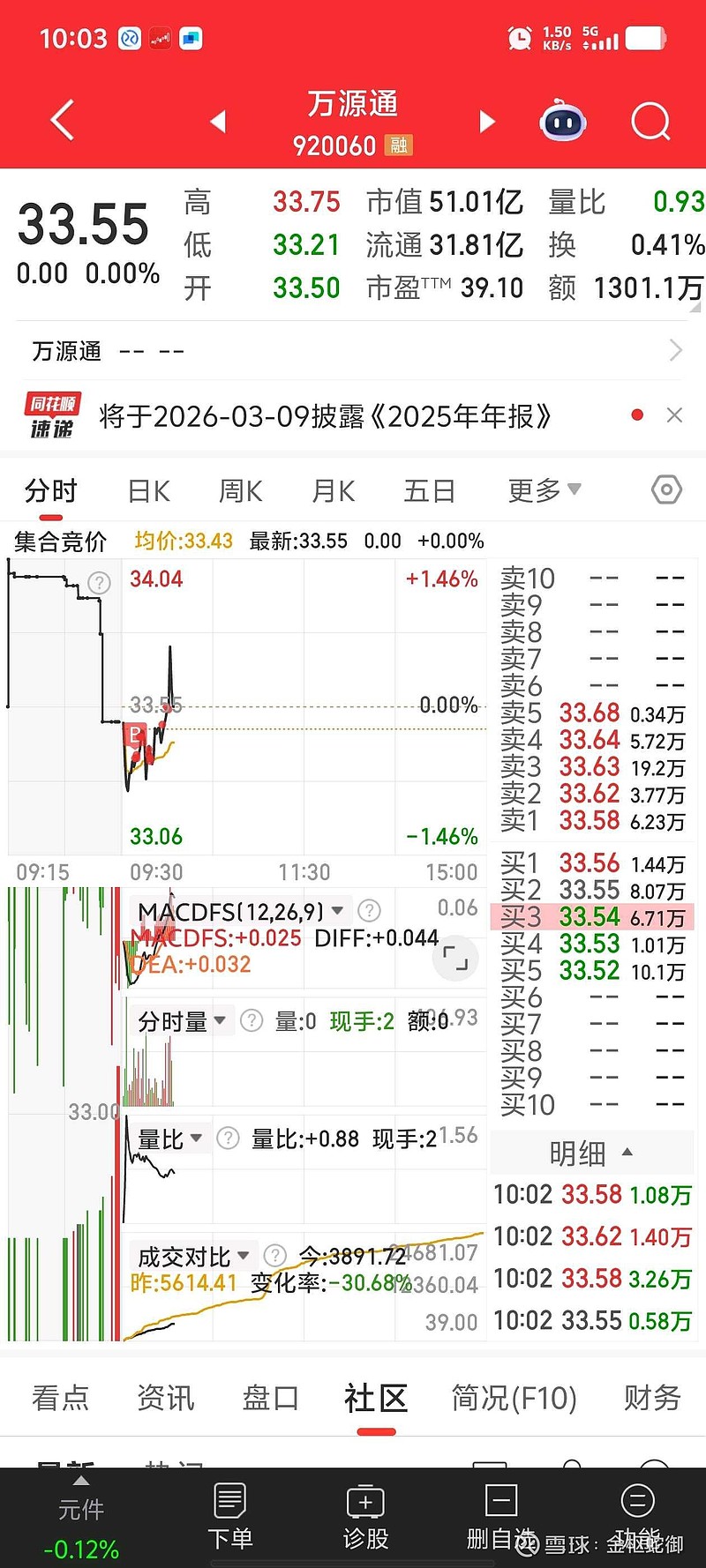The image size is (706, 1568).
Task: Open 诊股 stock diagnosis
Action: pos(365,1516)
